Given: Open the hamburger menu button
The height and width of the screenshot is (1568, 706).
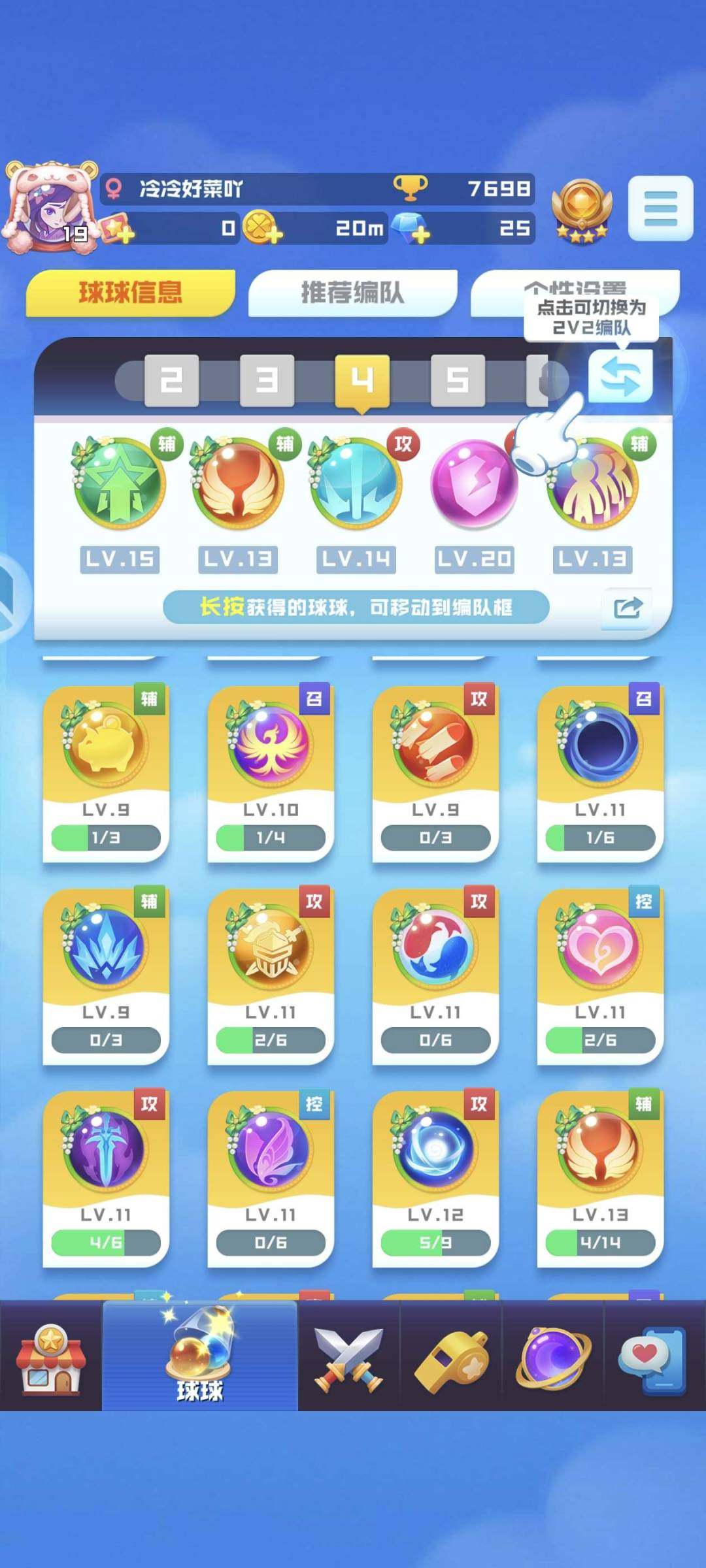Looking at the screenshot, I should click(660, 208).
